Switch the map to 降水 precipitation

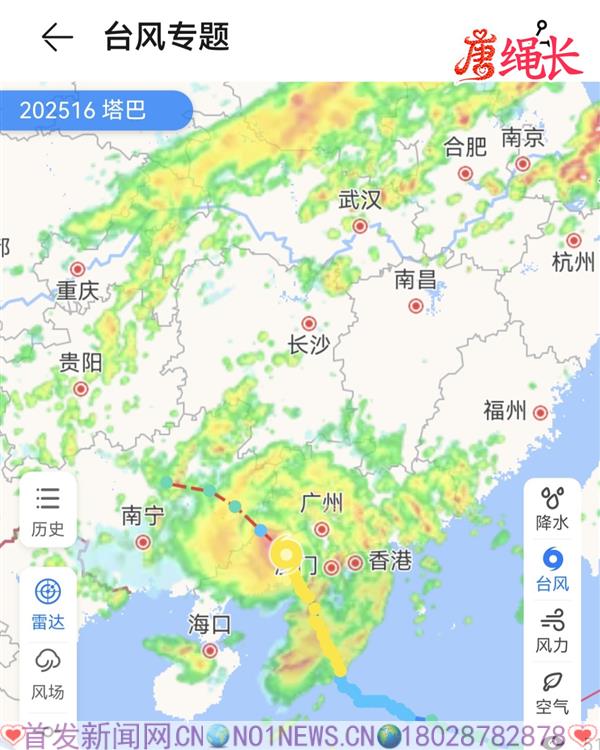point(552,508)
